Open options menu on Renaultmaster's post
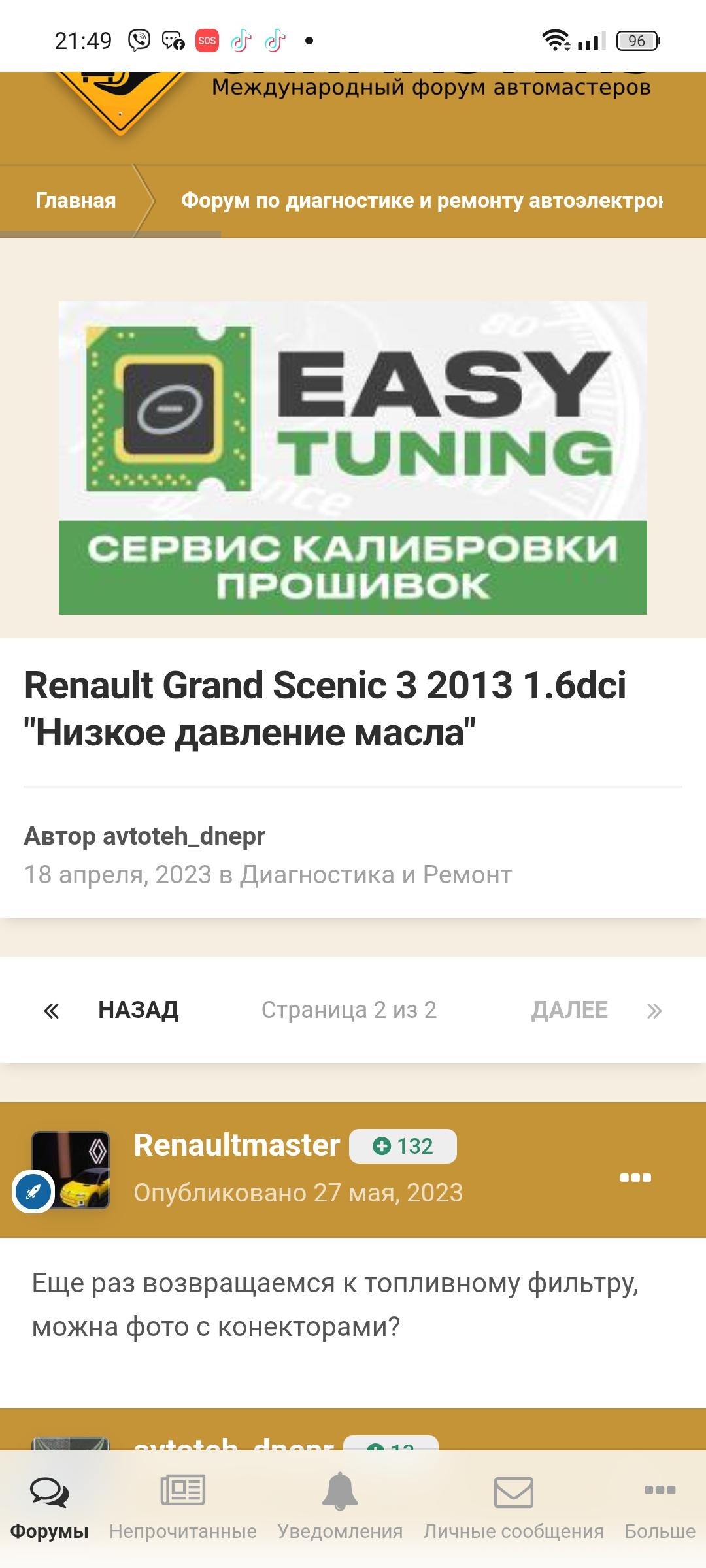The width and height of the screenshot is (706, 1568). (x=635, y=1177)
